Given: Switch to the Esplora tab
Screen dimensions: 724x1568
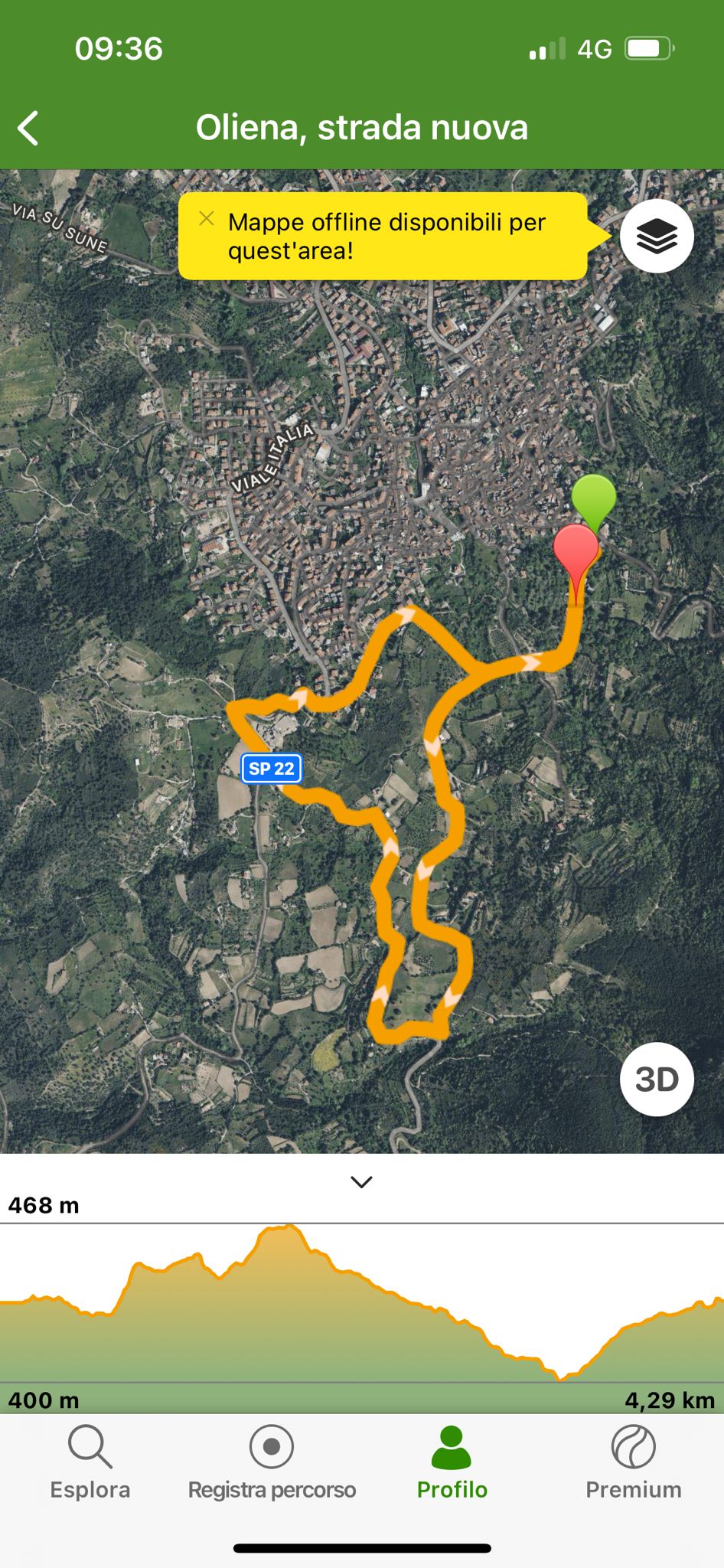Looking at the screenshot, I should click(90, 1462).
